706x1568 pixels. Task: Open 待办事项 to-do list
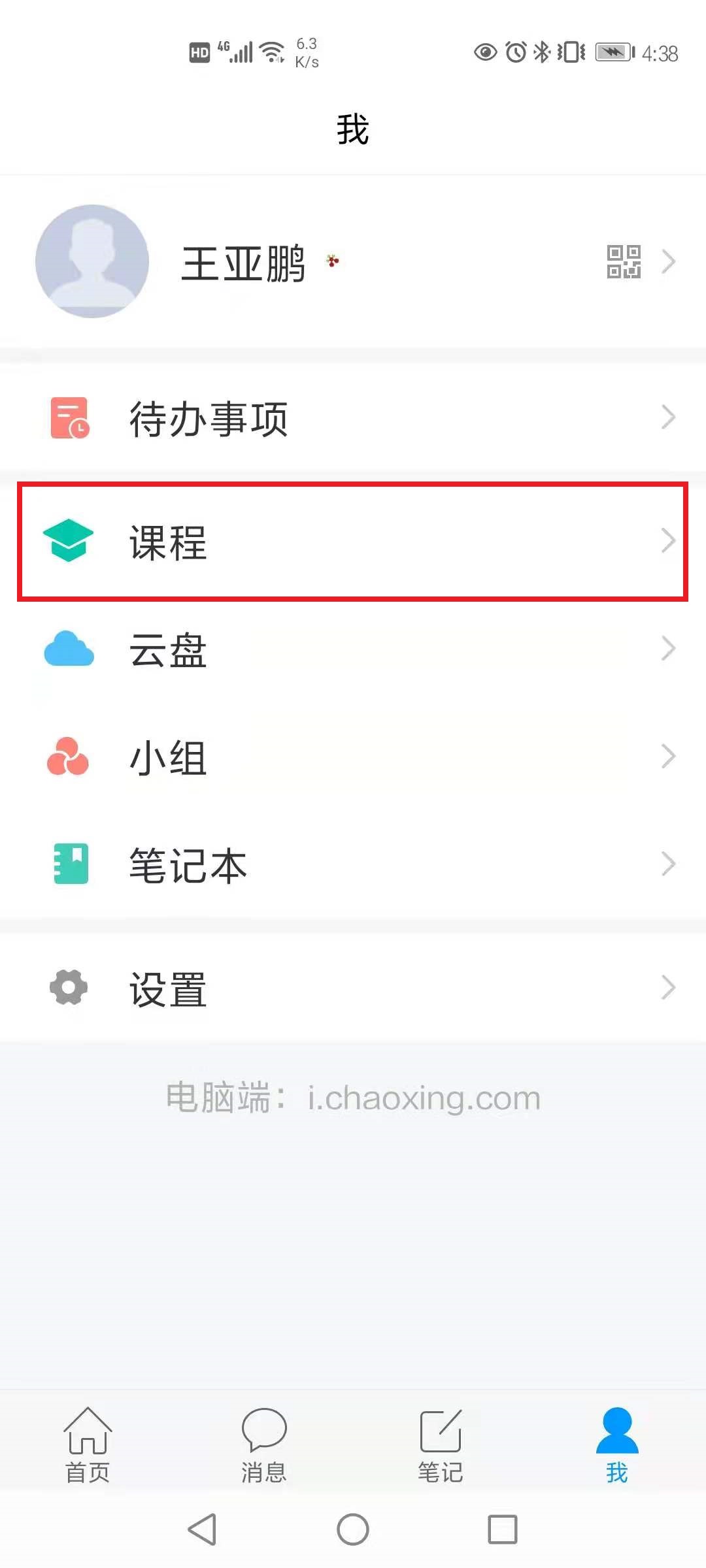pyautogui.click(x=353, y=418)
